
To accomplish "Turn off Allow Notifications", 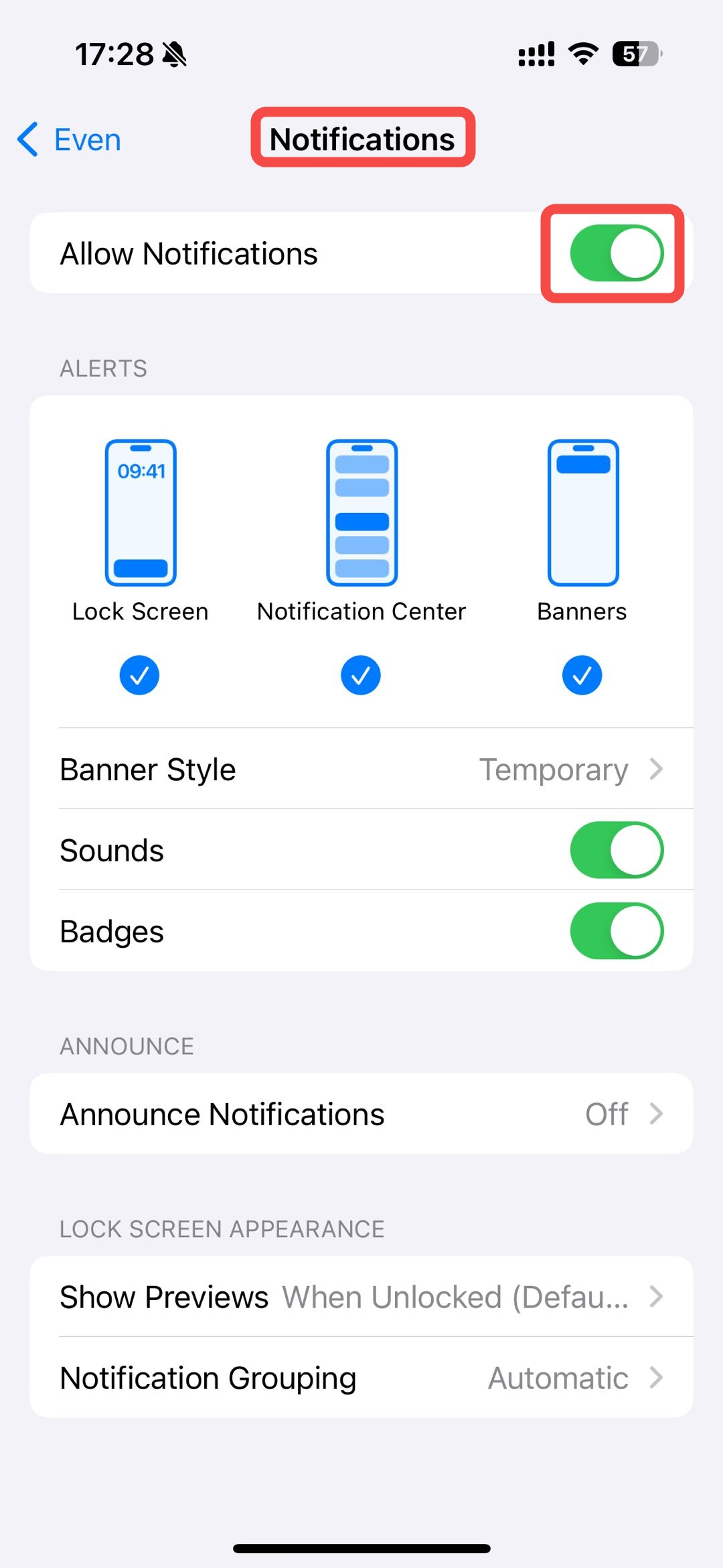I will point(617,253).
